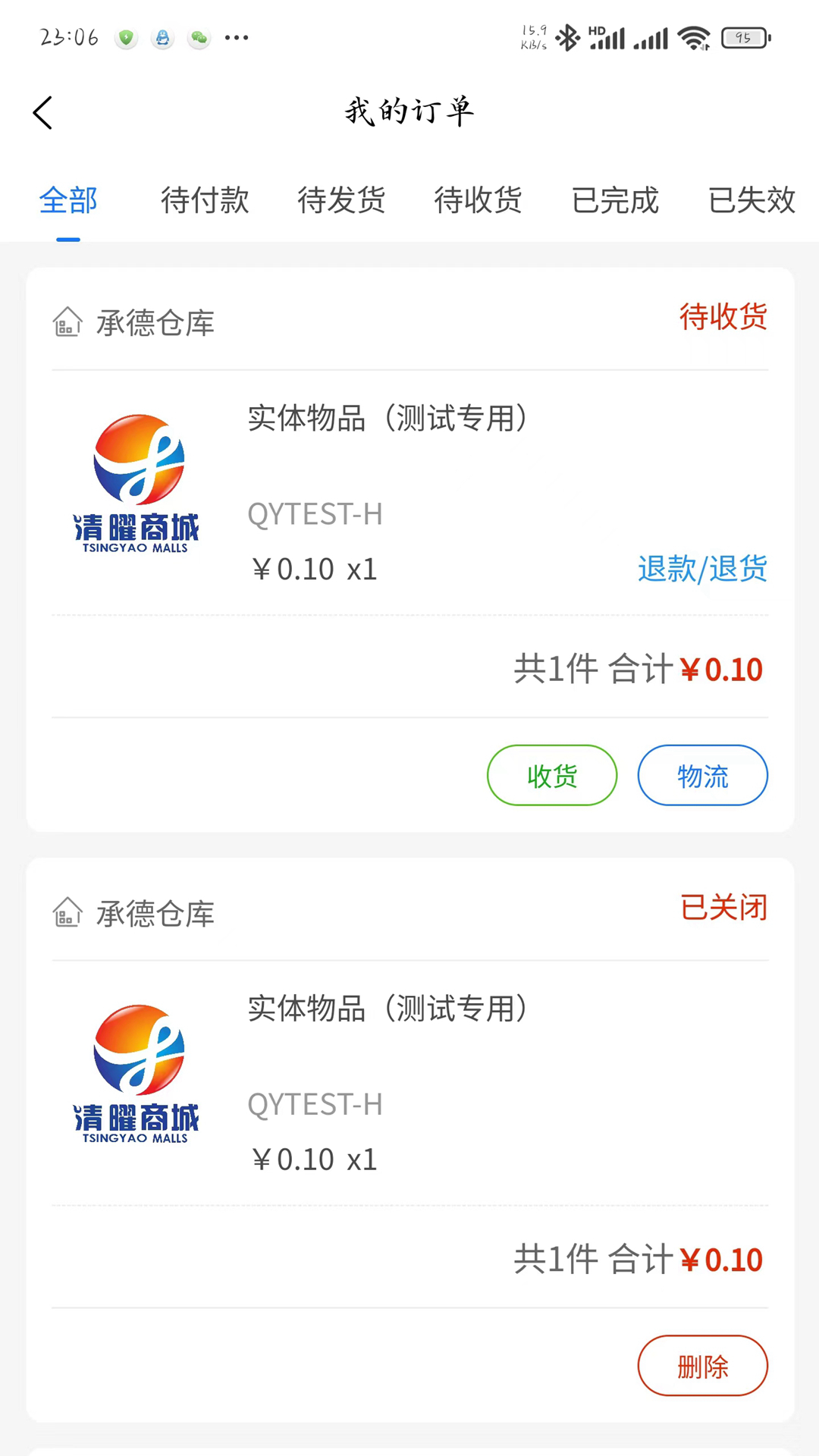Click 物流 to view logistics info
Viewport: 819px width, 1456px height.
[702, 775]
